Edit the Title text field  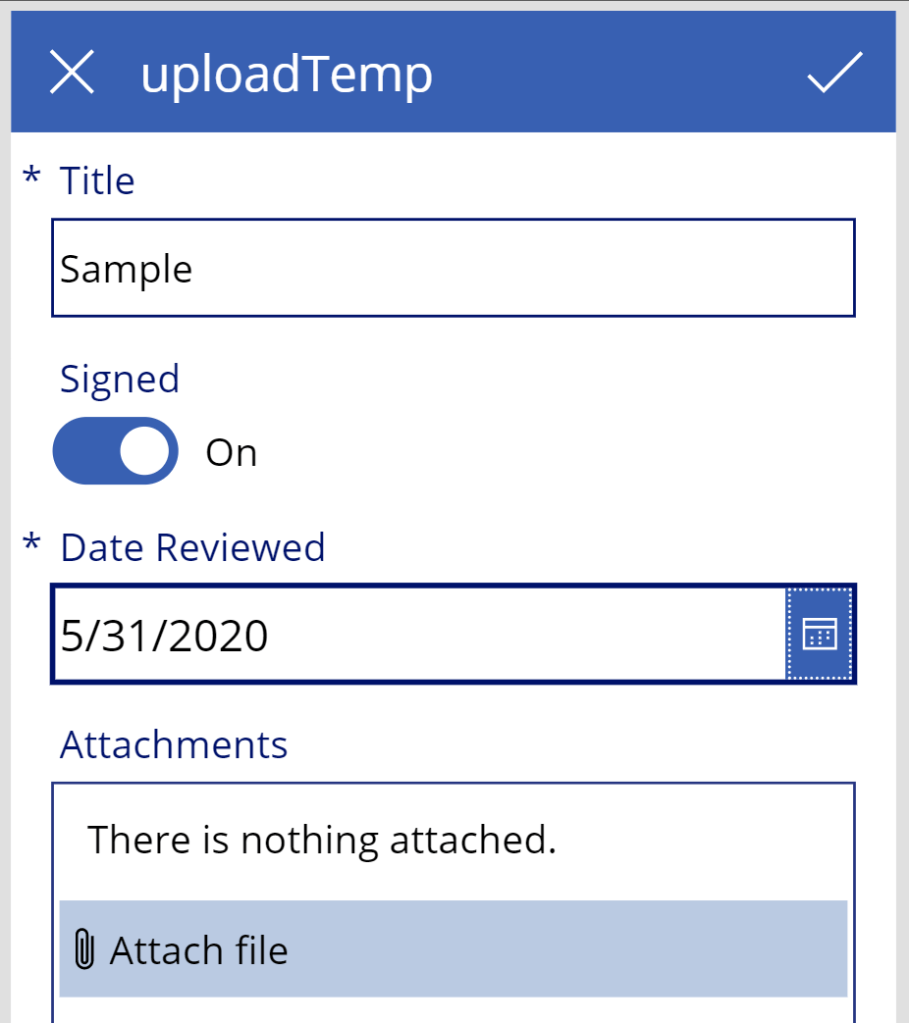pos(453,268)
